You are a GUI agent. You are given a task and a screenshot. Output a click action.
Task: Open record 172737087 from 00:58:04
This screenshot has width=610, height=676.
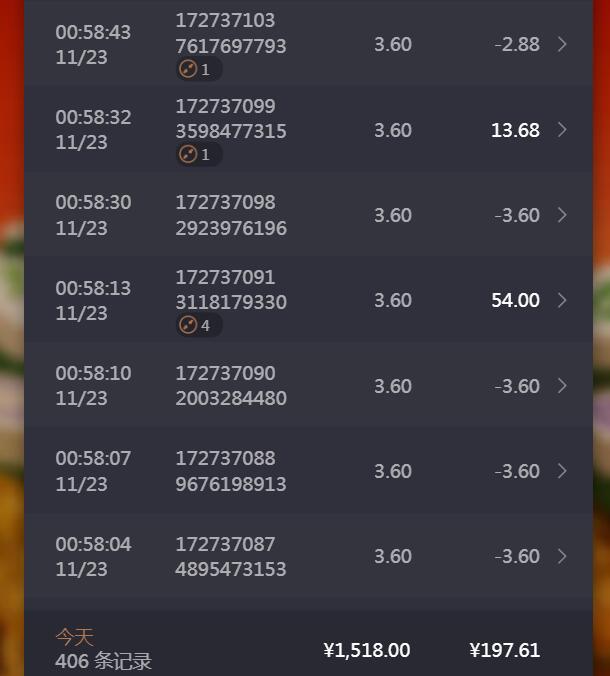562,556
